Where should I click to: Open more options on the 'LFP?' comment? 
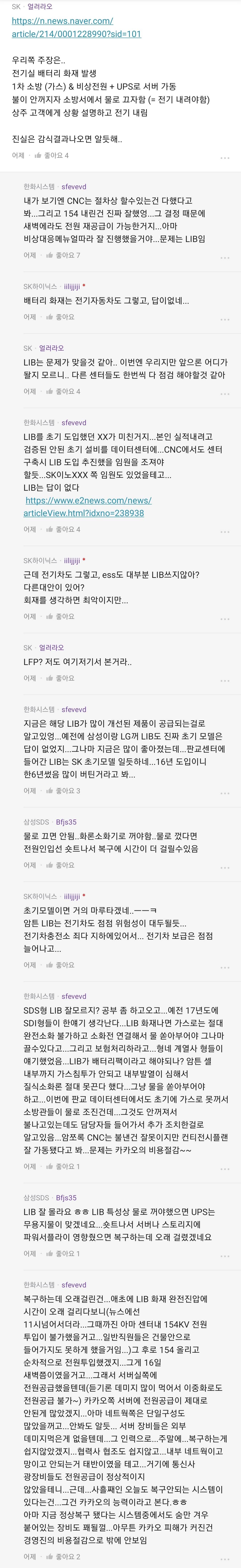(x=224, y=680)
